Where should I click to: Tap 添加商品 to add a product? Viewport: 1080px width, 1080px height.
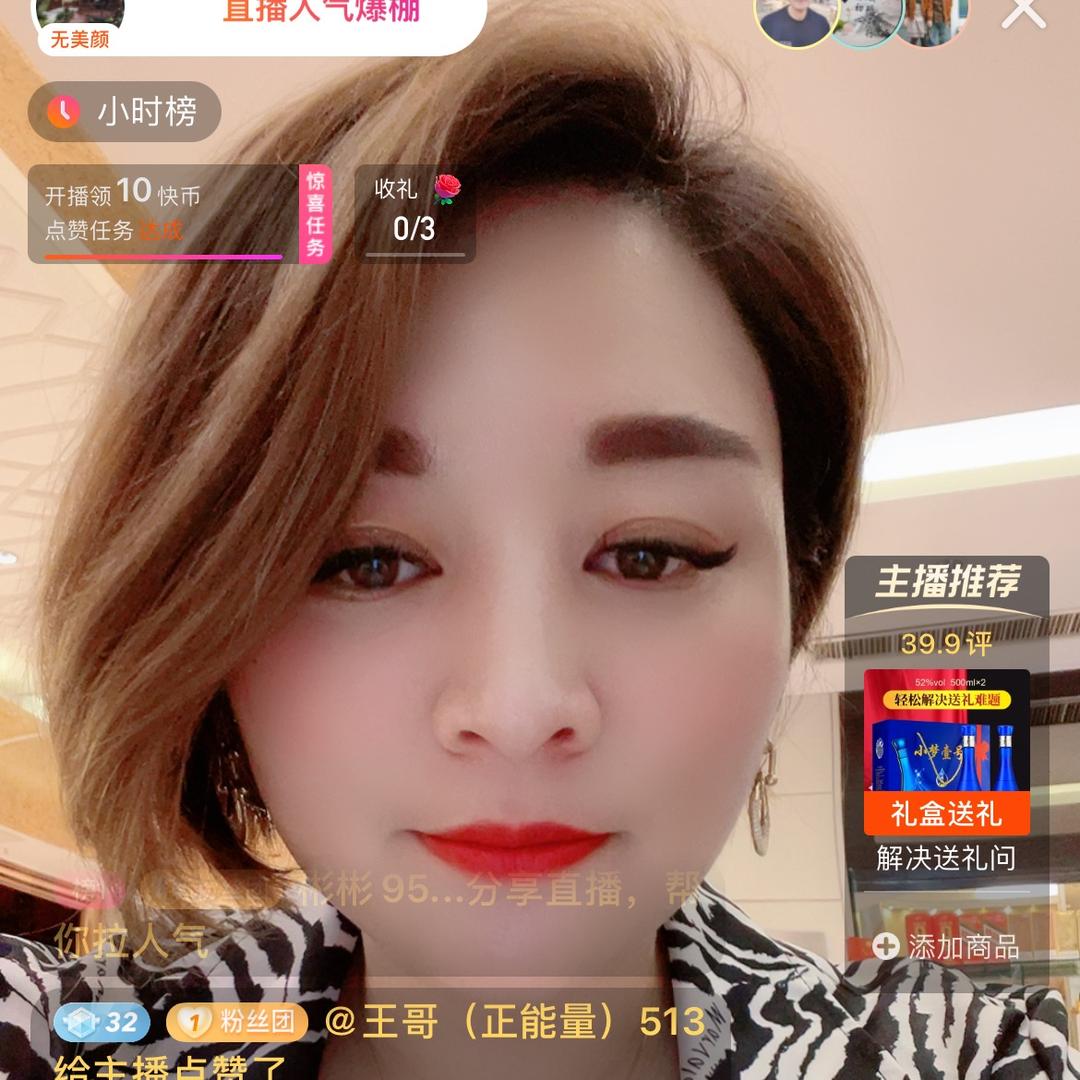pos(946,945)
